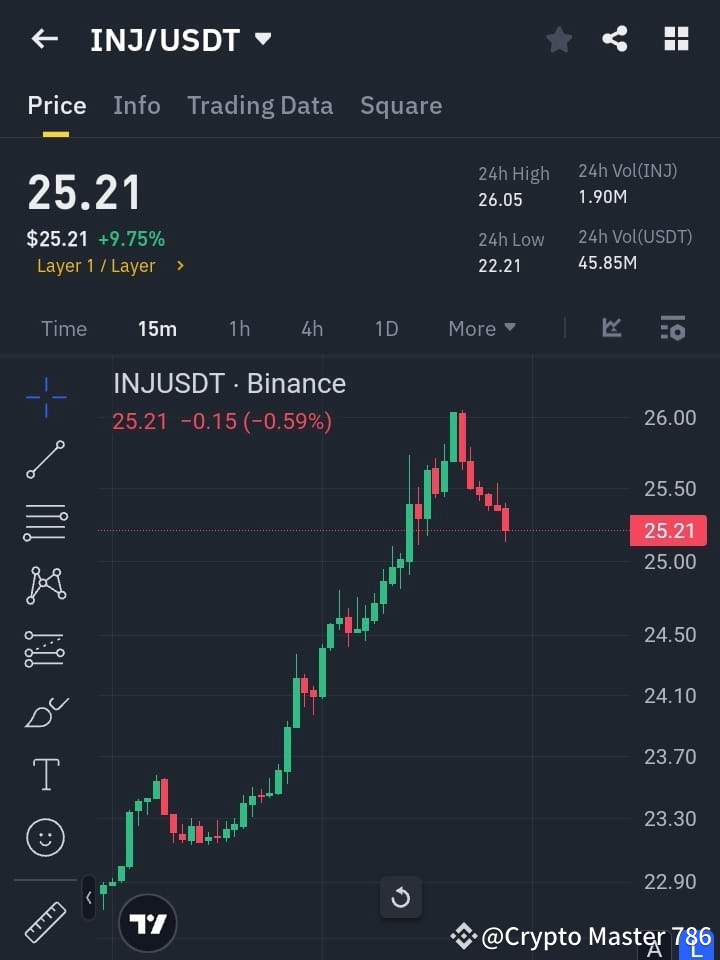This screenshot has width=720, height=960.
Task: Collapse the drawing tools sidebar chevron
Action: point(88,897)
